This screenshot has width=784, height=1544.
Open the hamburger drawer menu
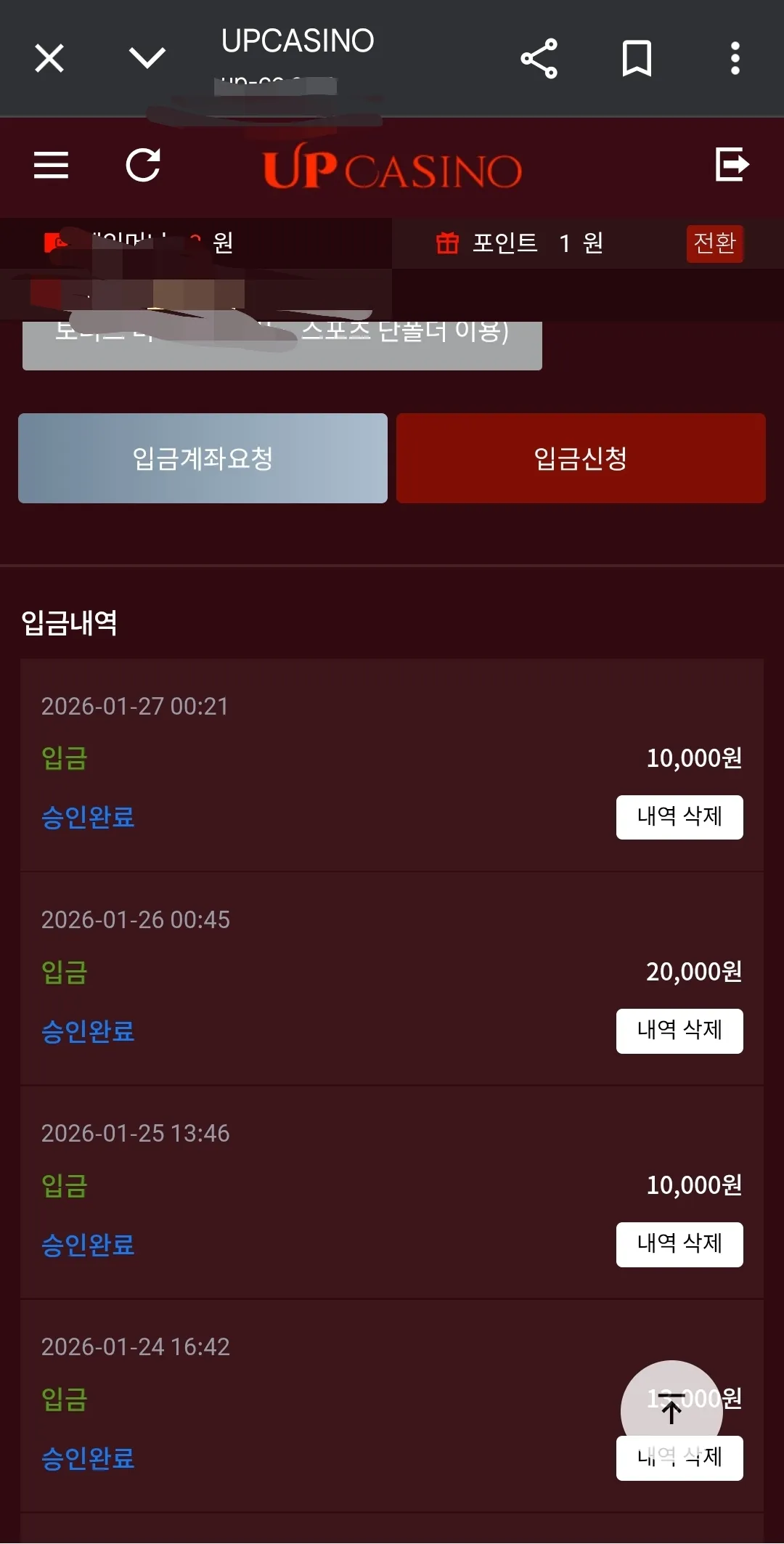coord(51,165)
